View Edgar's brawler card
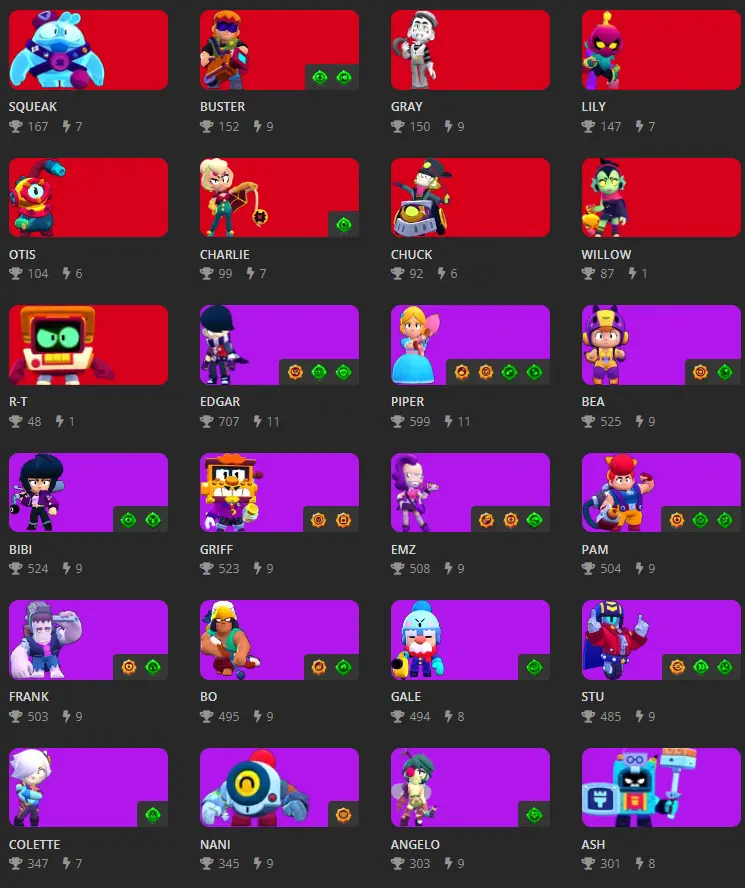The image size is (745, 888). tap(279, 345)
